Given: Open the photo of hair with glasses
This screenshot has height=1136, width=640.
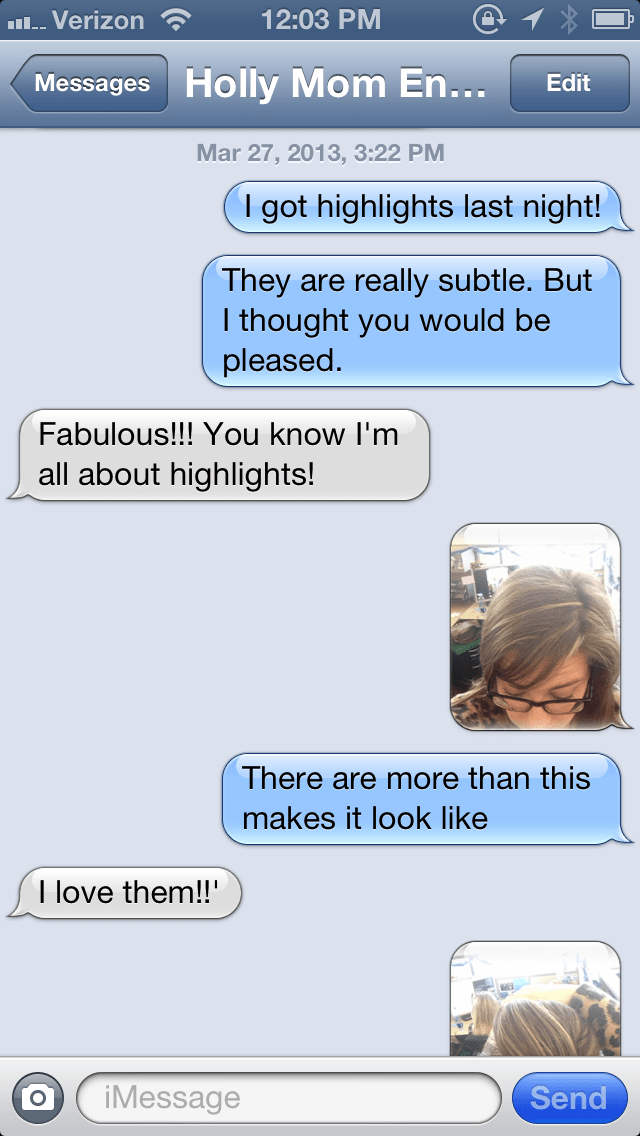Looking at the screenshot, I should coord(535,625).
